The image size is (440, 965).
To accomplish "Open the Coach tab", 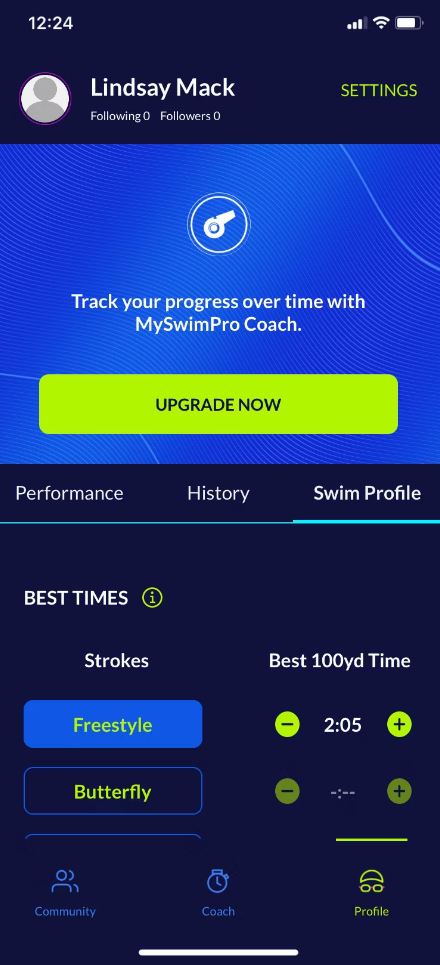I will tap(218, 893).
